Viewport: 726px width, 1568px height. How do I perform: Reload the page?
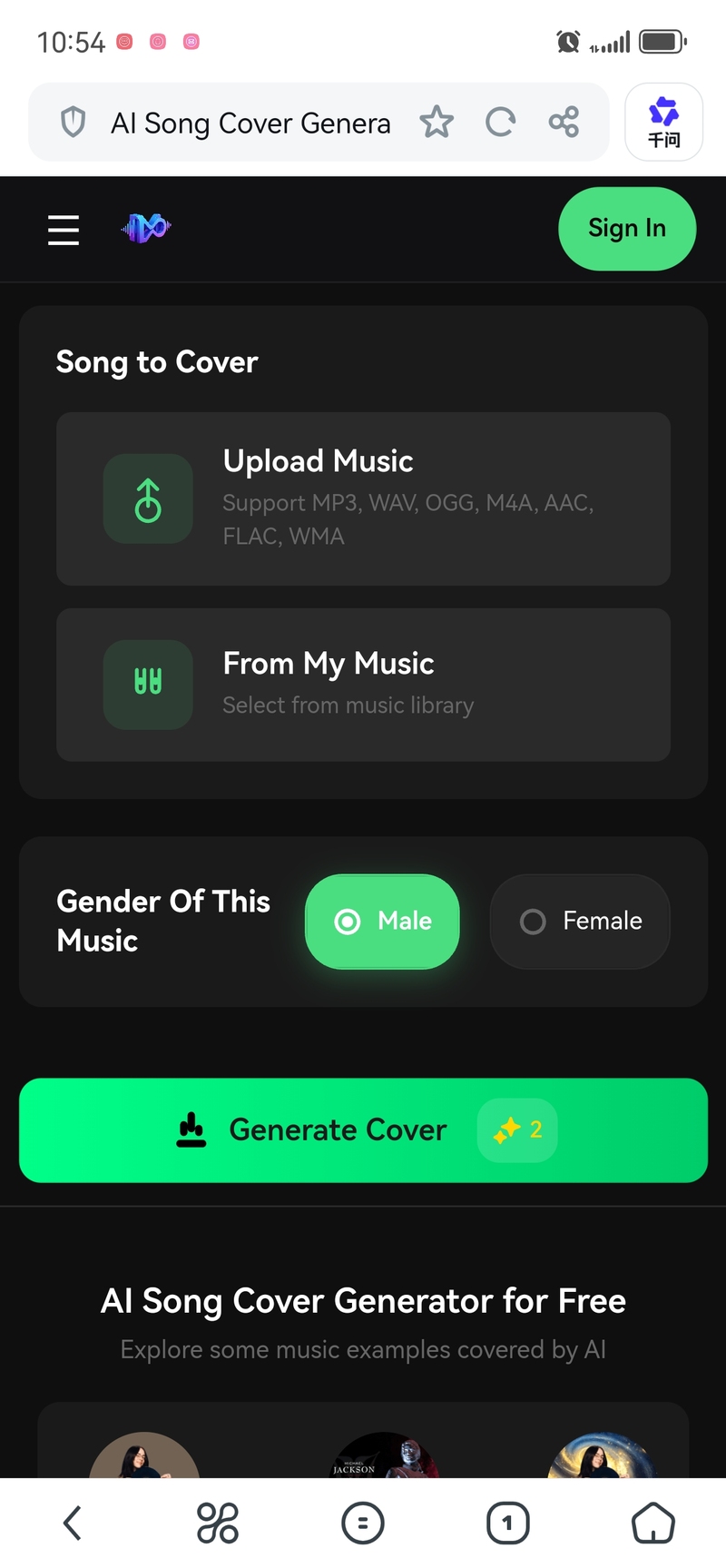click(500, 122)
